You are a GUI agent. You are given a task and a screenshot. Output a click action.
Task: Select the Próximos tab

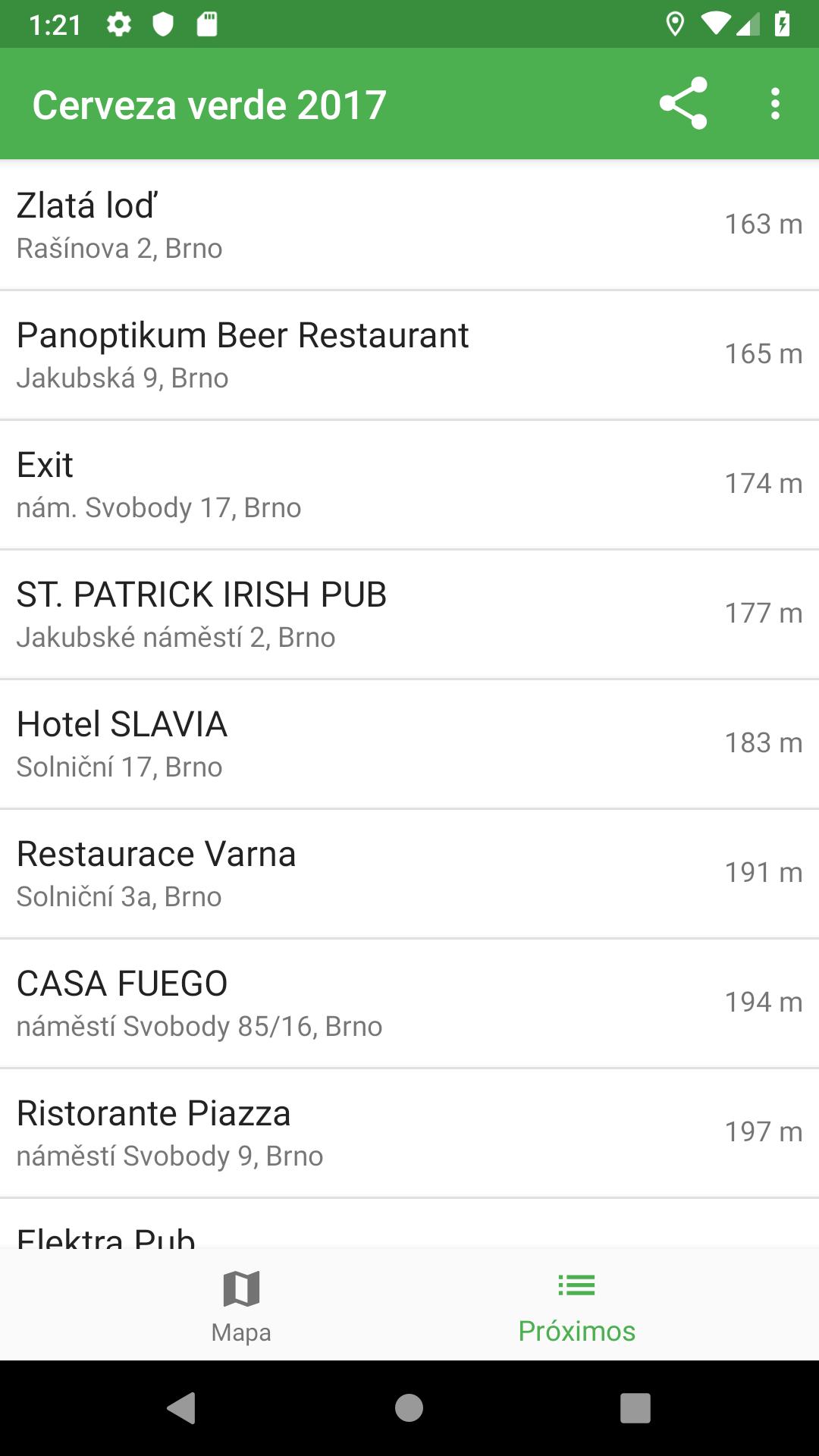point(577,1304)
